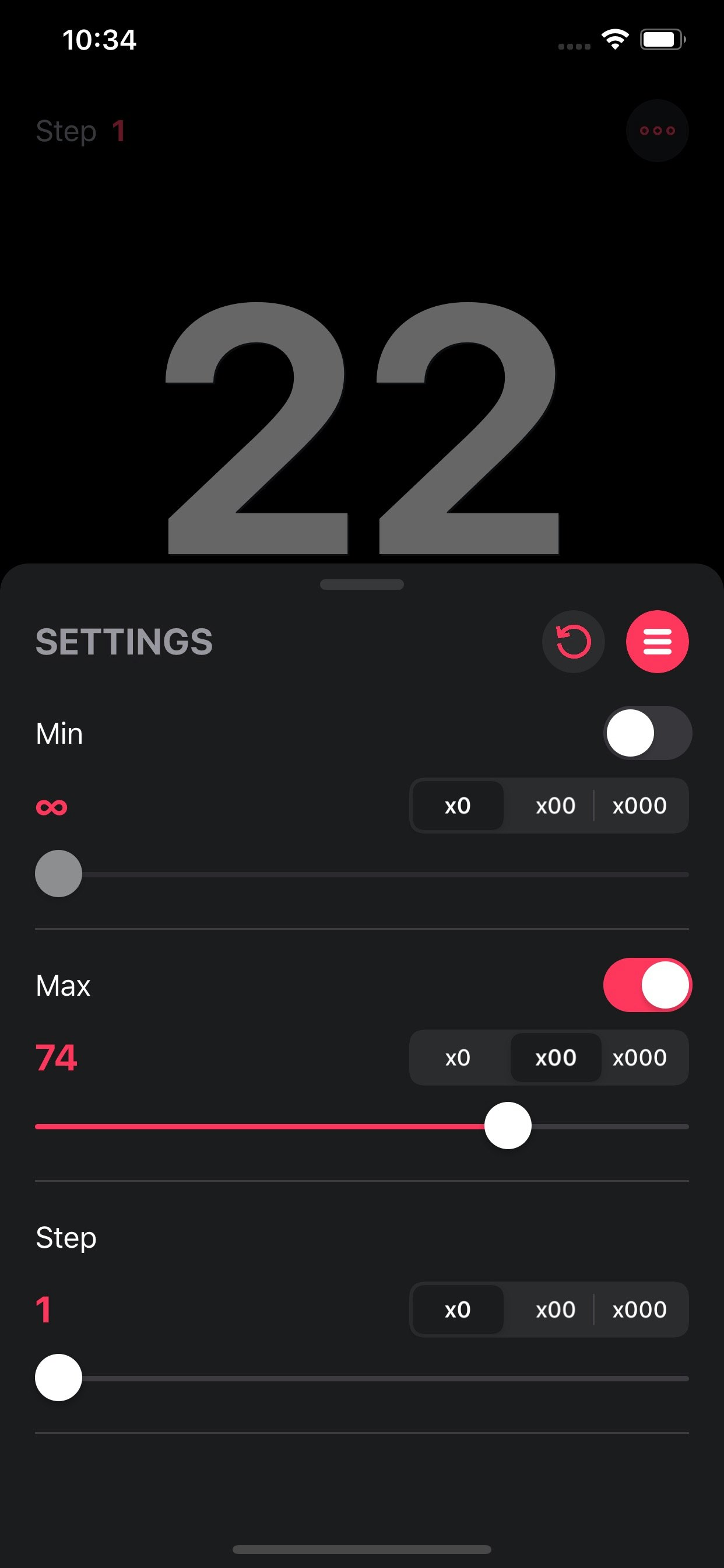Tap the settings sheet grab handle
The height and width of the screenshot is (1568, 724).
coord(361,583)
